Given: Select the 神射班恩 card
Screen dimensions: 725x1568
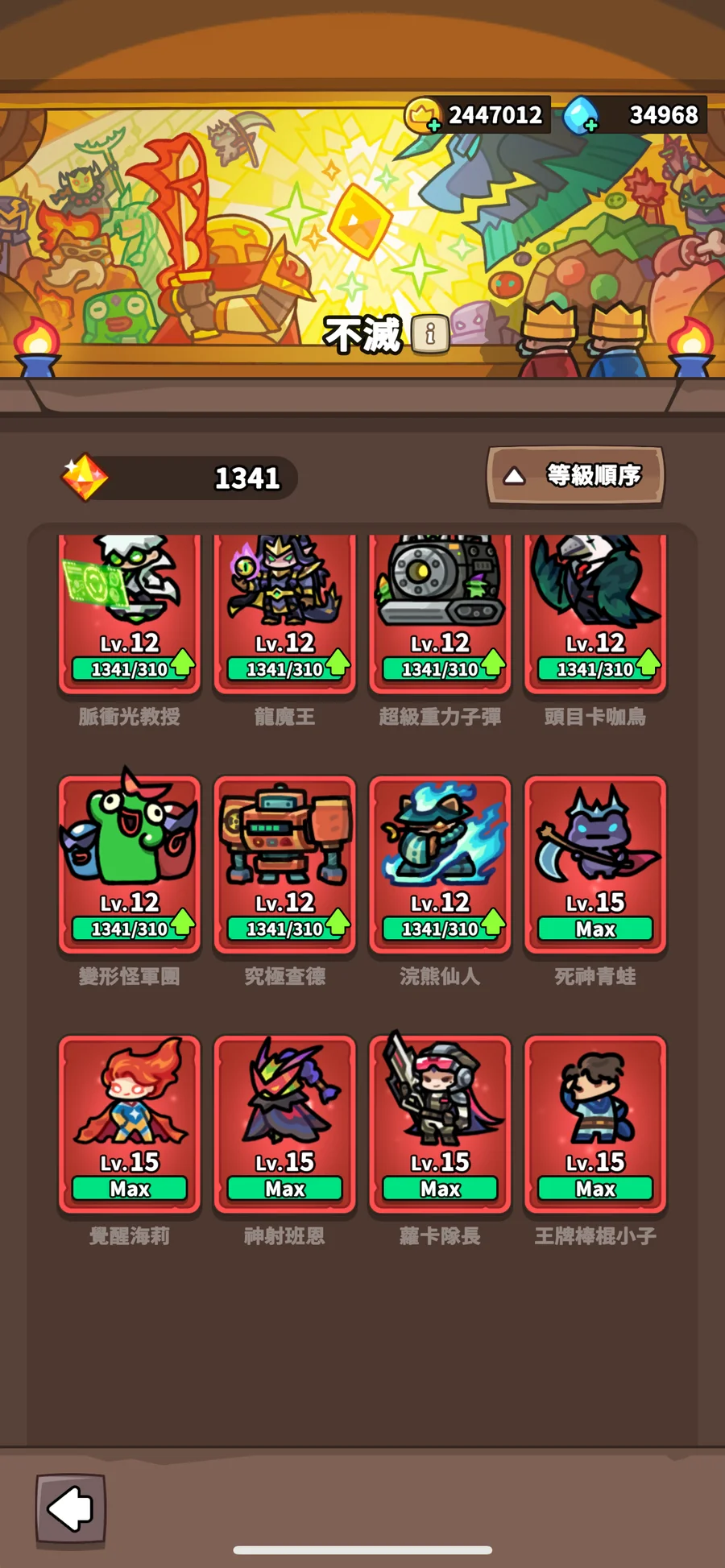Looking at the screenshot, I should (284, 1123).
